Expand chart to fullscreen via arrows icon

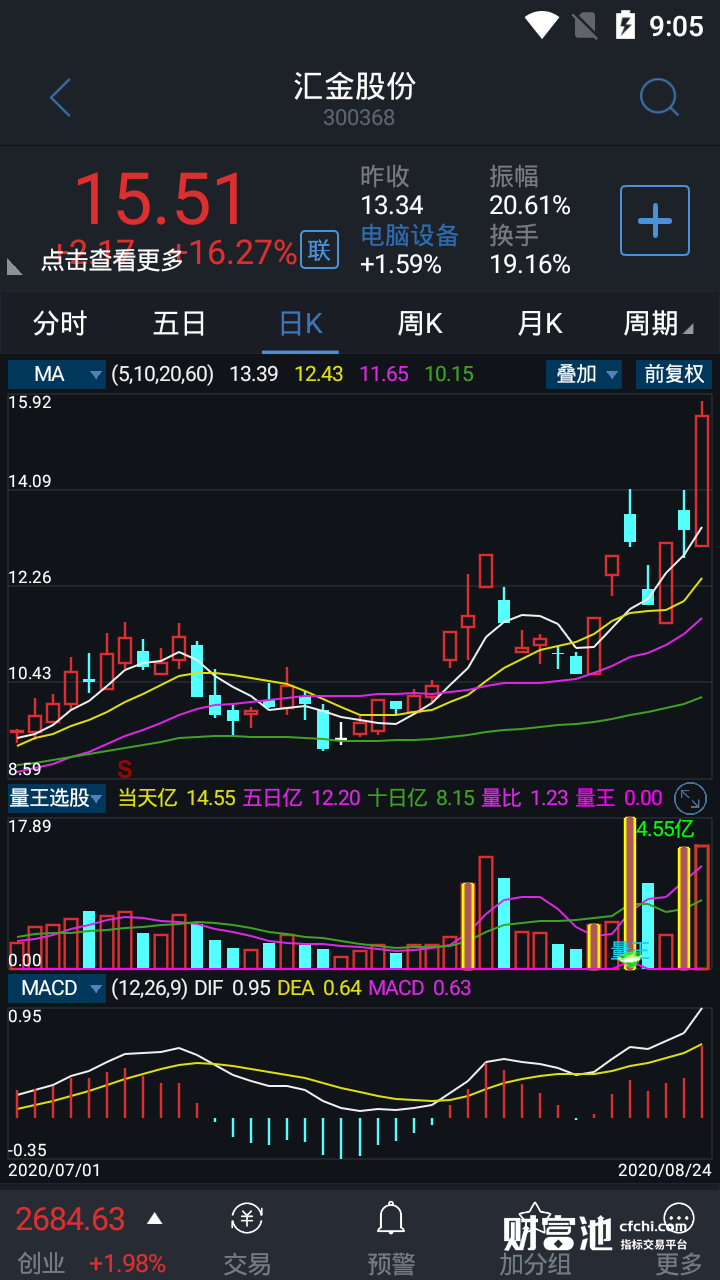pos(691,798)
